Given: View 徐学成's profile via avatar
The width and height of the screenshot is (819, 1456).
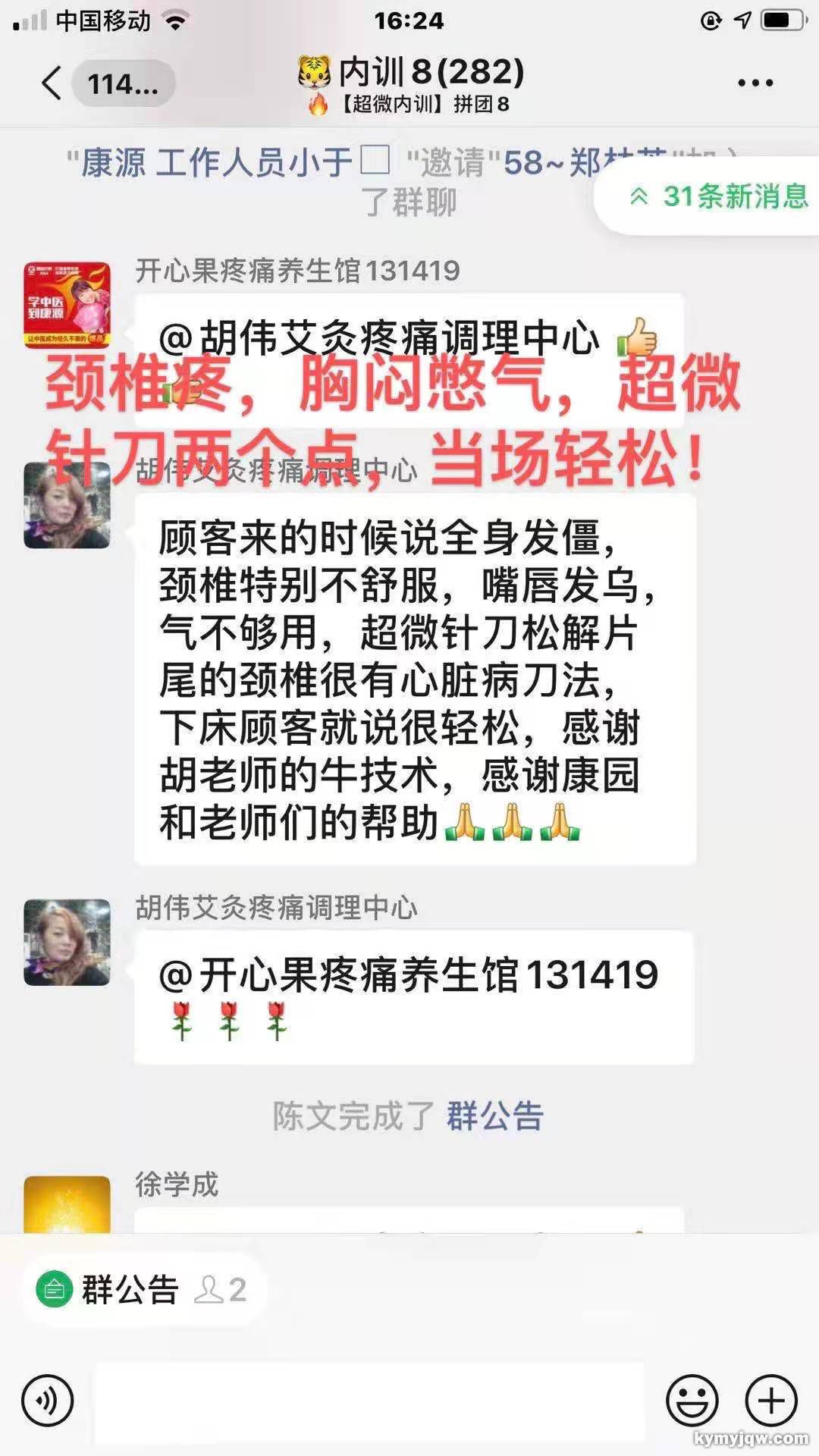Looking at the screenshot, I should pos(67,1204).
